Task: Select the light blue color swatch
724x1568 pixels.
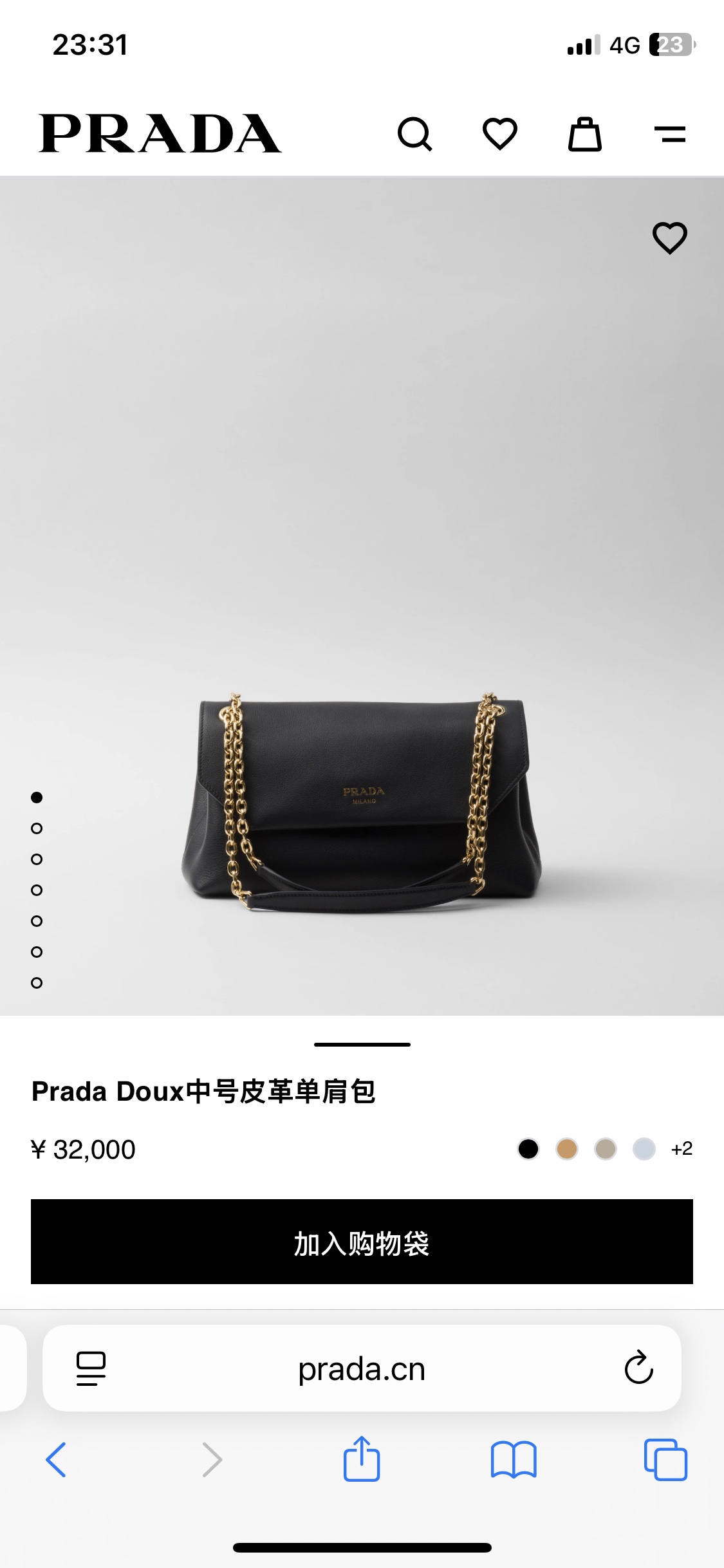Action: (x=644, y=1149)
